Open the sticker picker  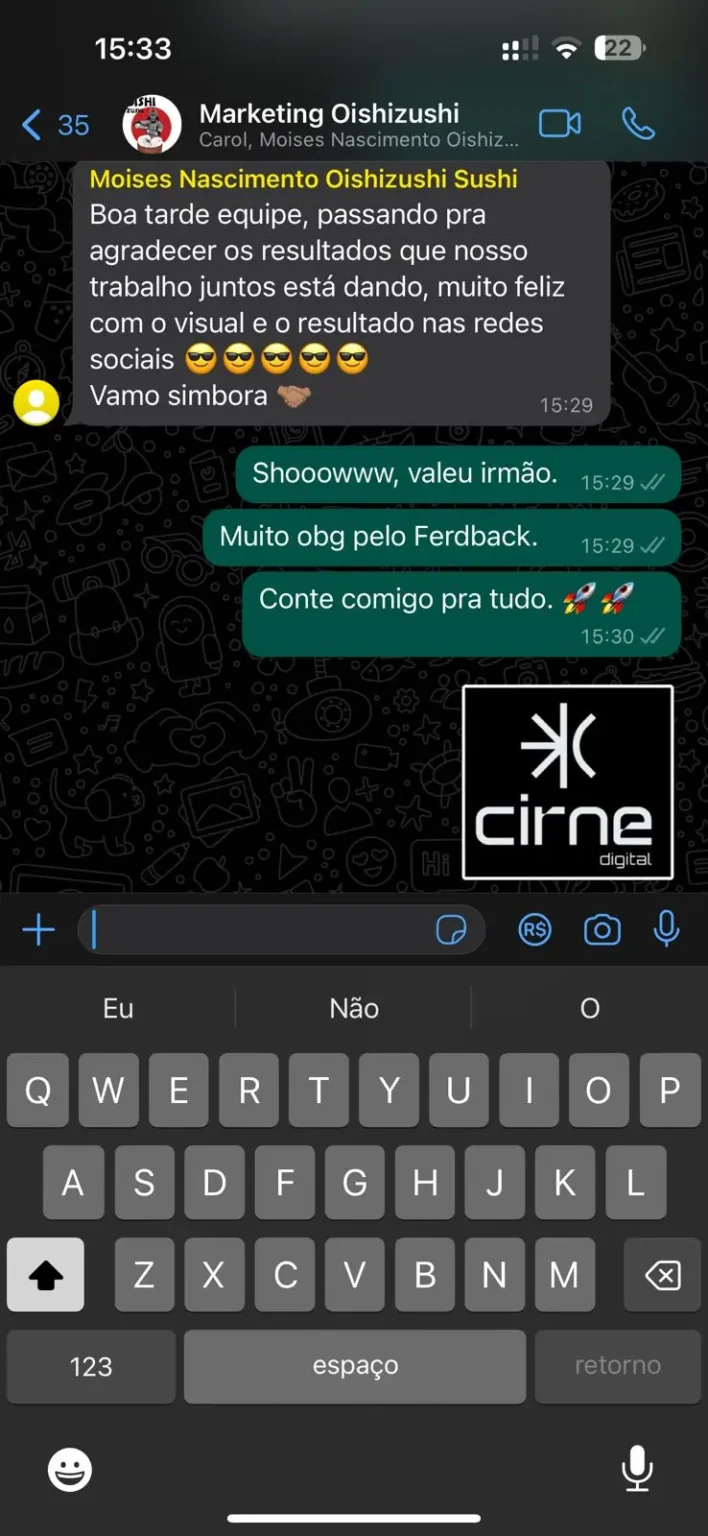(x=451, y=931)
